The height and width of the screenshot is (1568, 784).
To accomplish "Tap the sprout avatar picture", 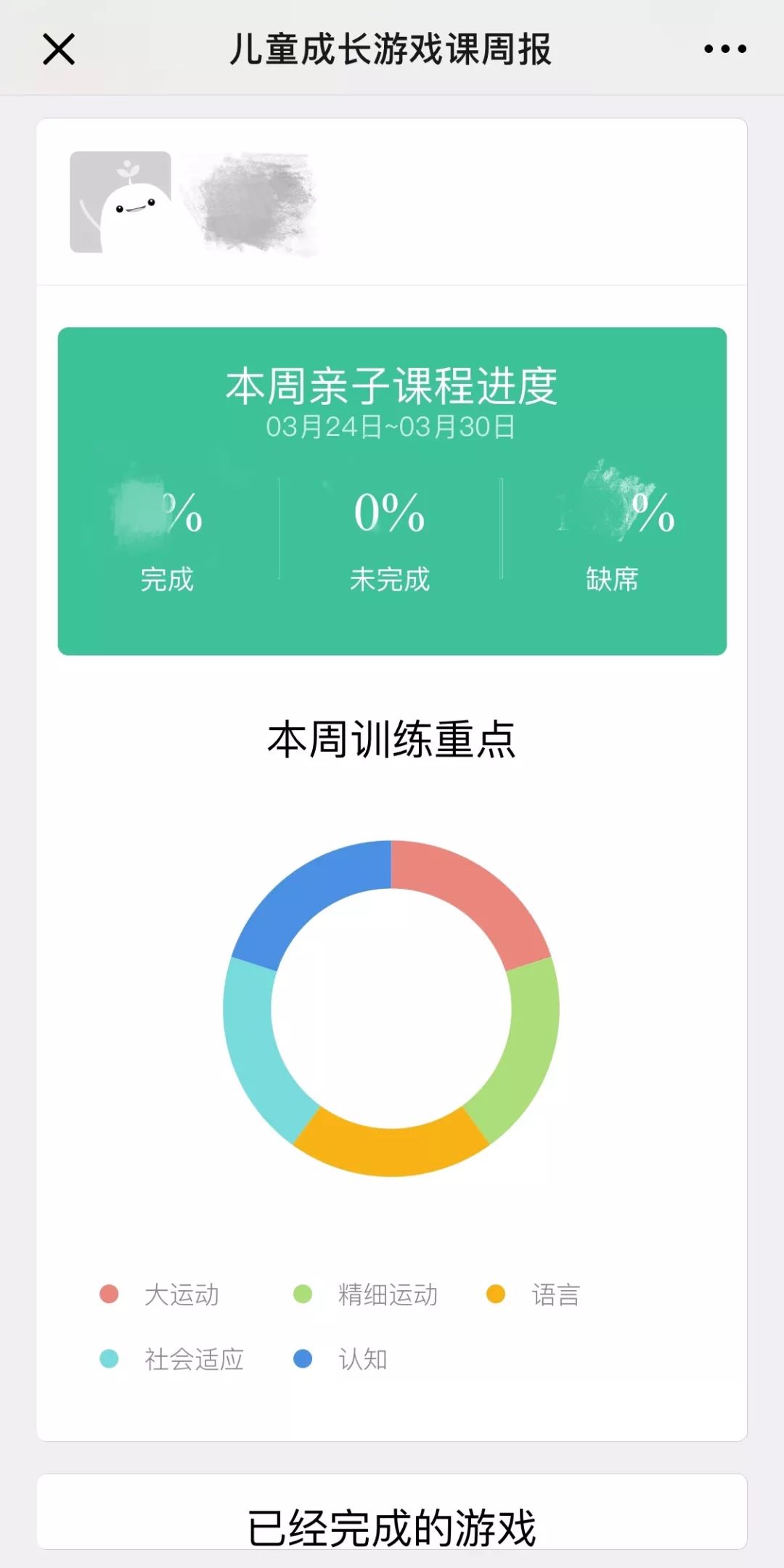I will coord(121,202).
